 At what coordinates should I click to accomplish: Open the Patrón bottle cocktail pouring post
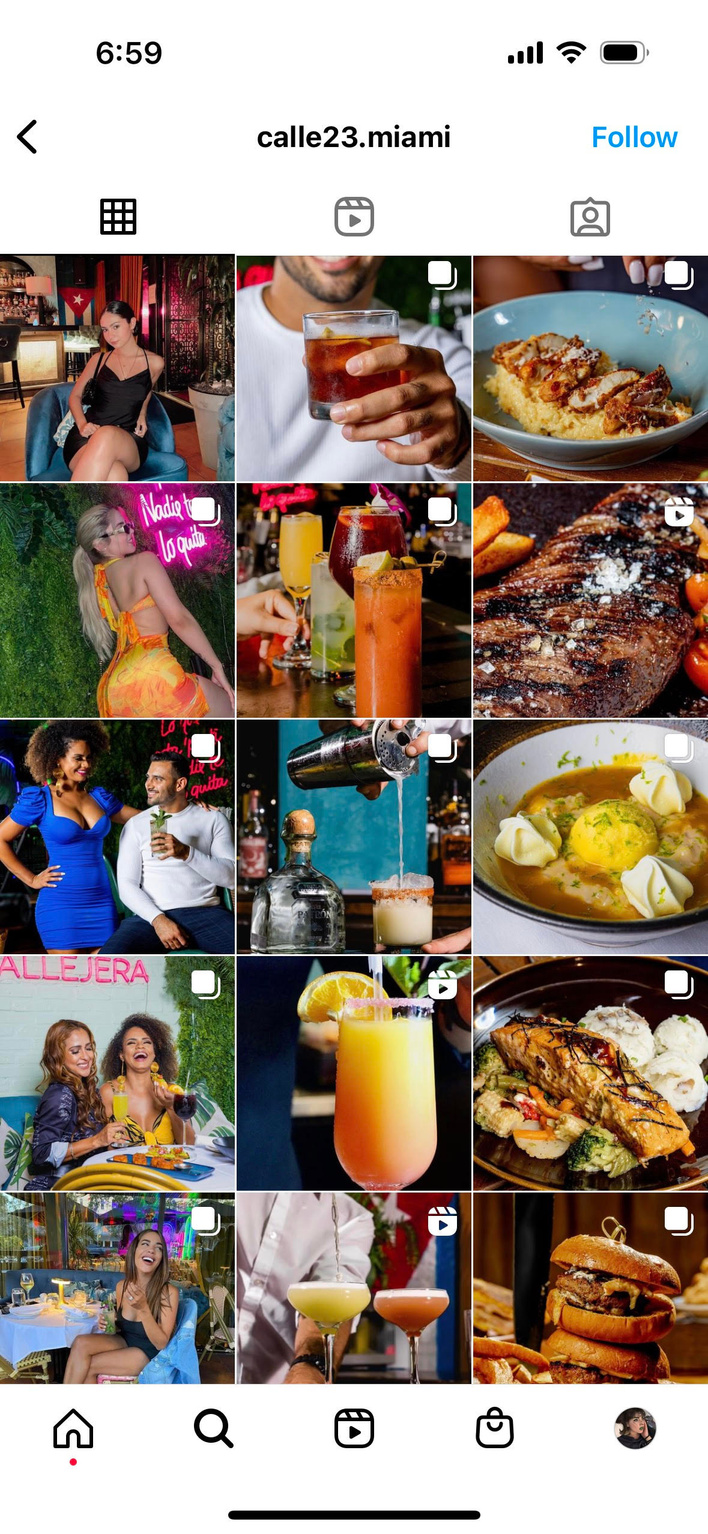click(x=354, y=836)
